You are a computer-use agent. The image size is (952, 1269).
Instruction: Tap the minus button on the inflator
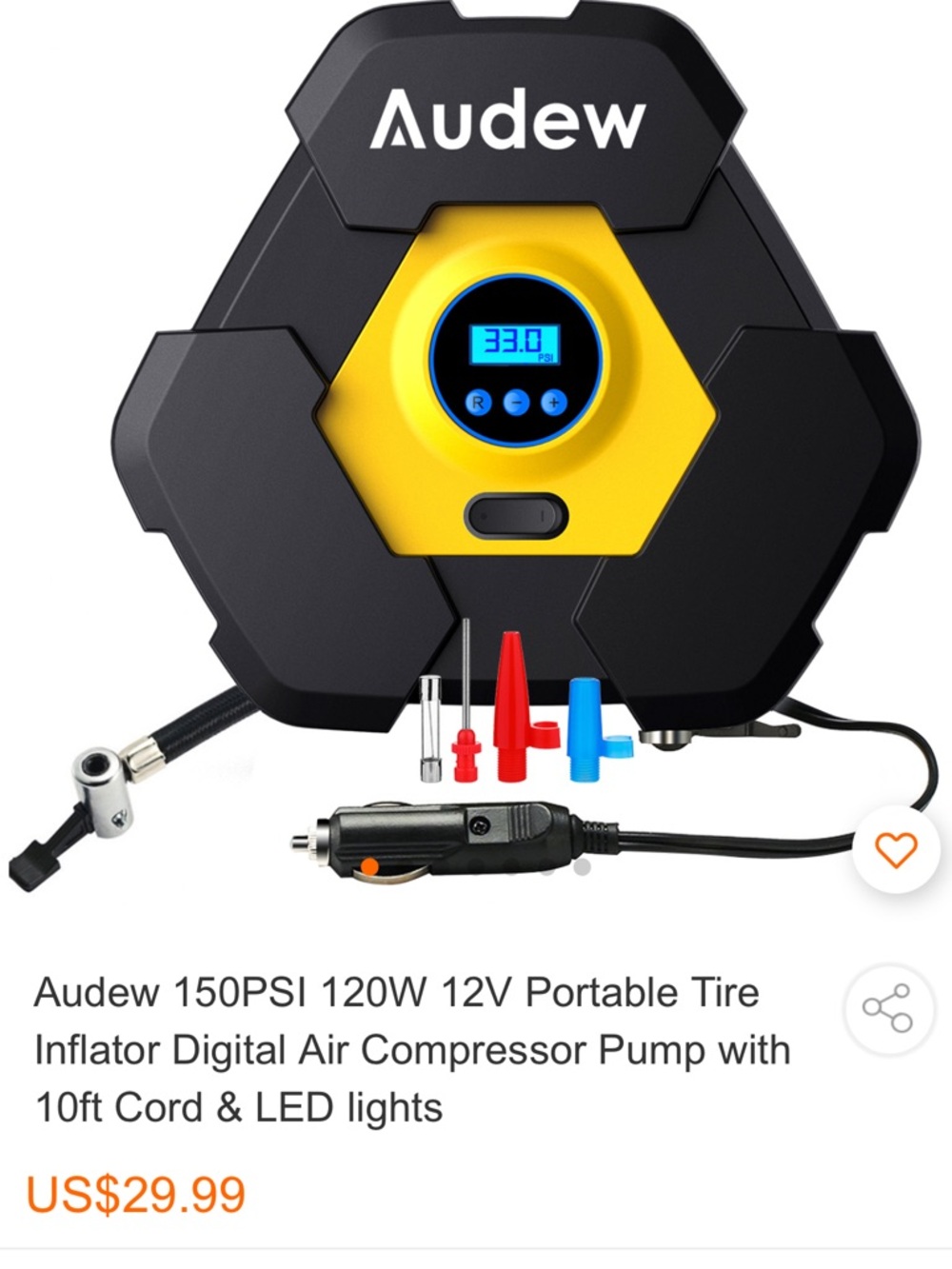514,404
